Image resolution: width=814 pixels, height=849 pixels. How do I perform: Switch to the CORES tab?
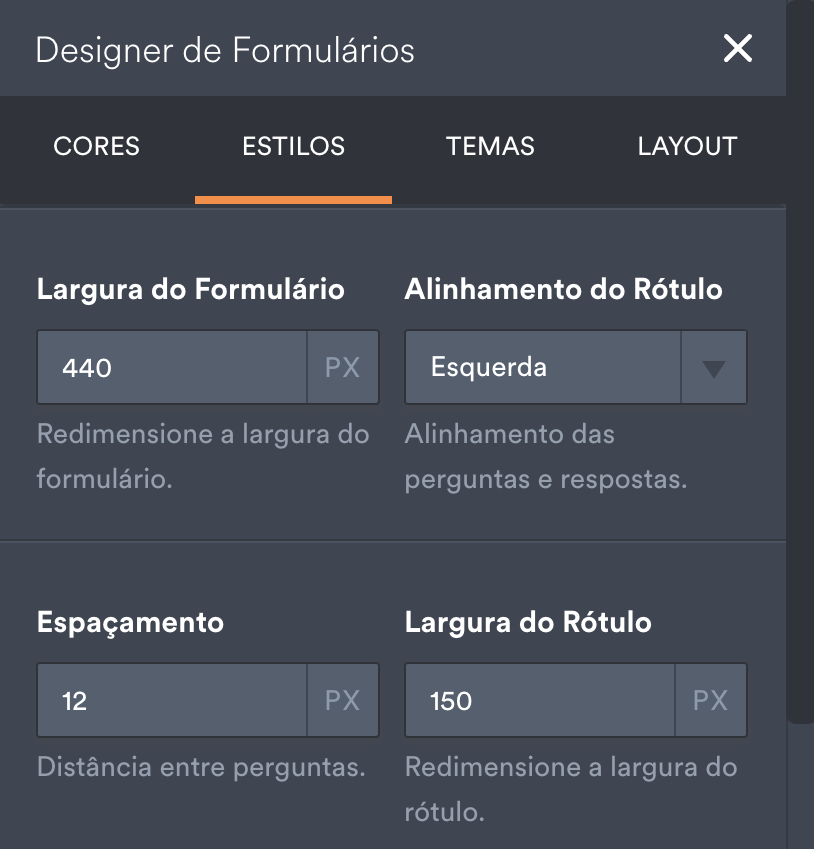(x=96, y=146)
